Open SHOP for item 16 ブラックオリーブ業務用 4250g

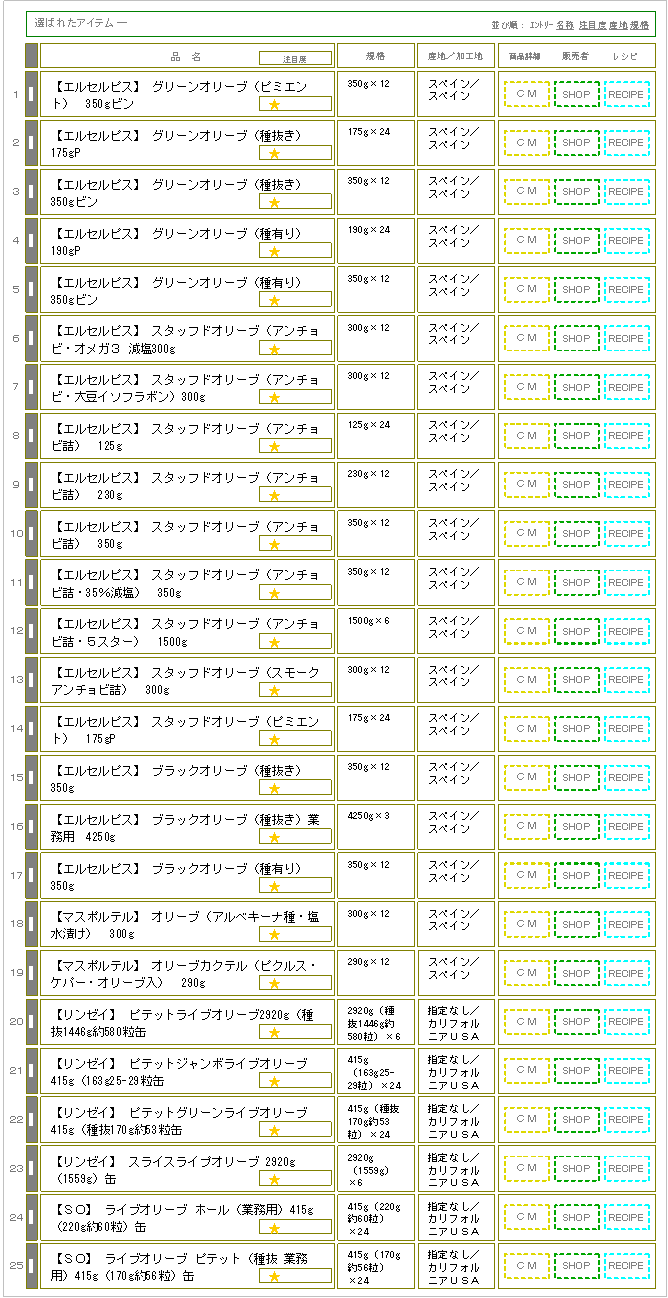pyautogui.click(x=577, y=827)
